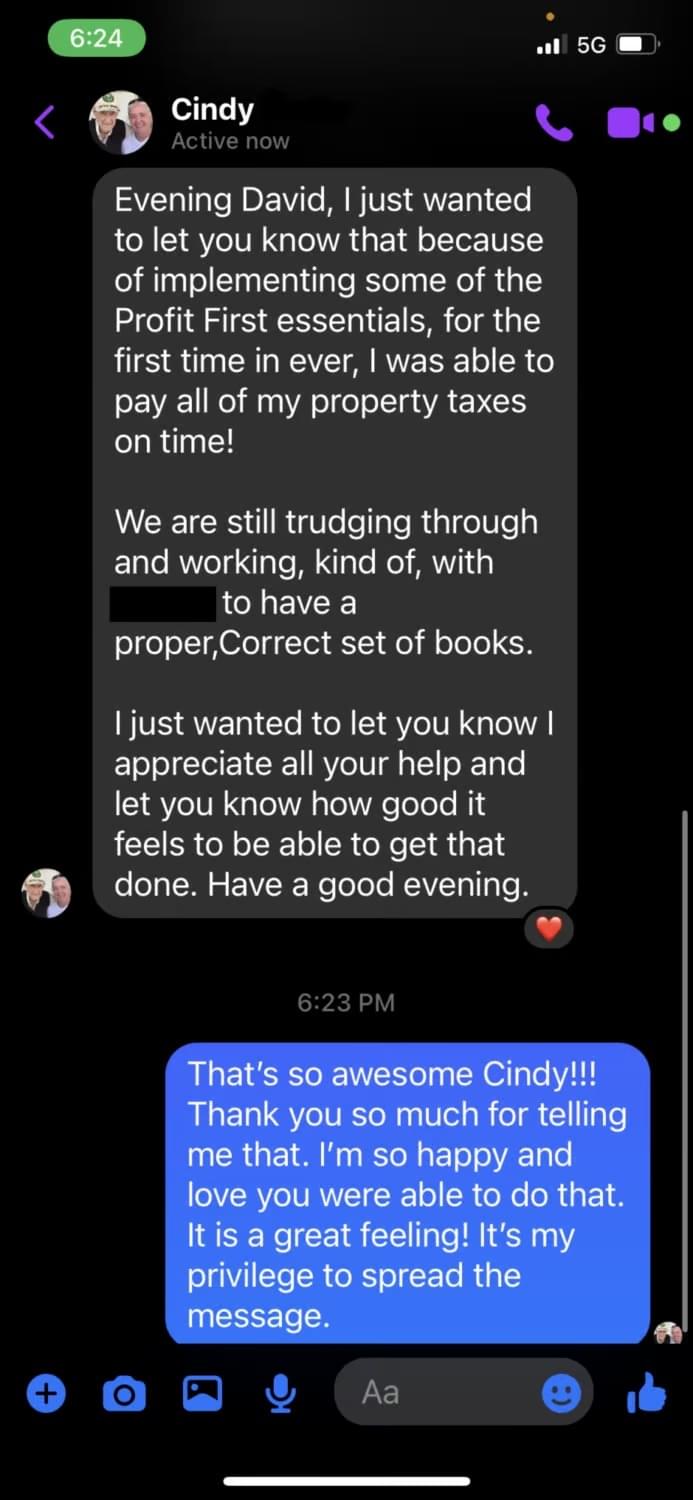Open the emoji picker in message field
Viewport: 693px width, 1500px height.
[x=561, y=1392]
